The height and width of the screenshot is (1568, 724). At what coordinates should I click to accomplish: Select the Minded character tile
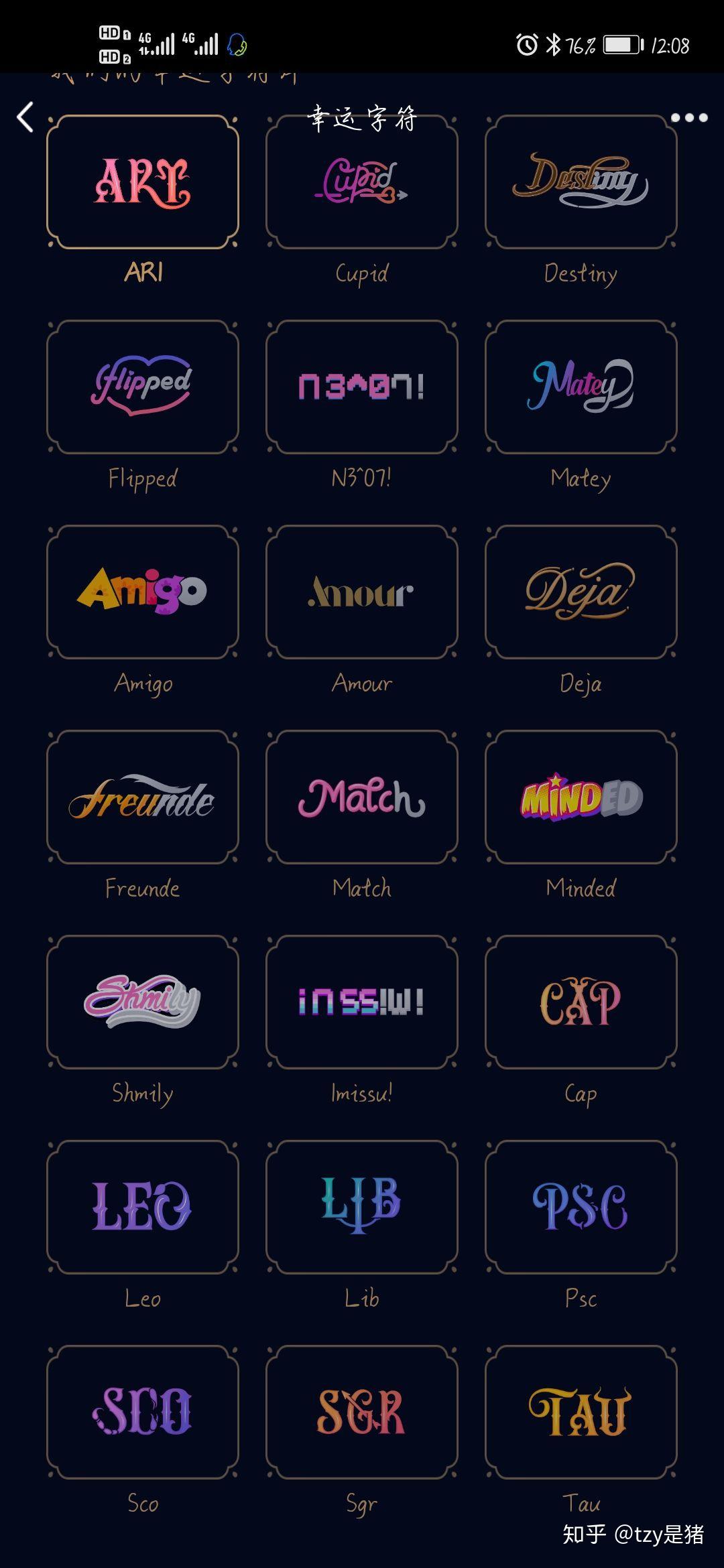(581, 797)
